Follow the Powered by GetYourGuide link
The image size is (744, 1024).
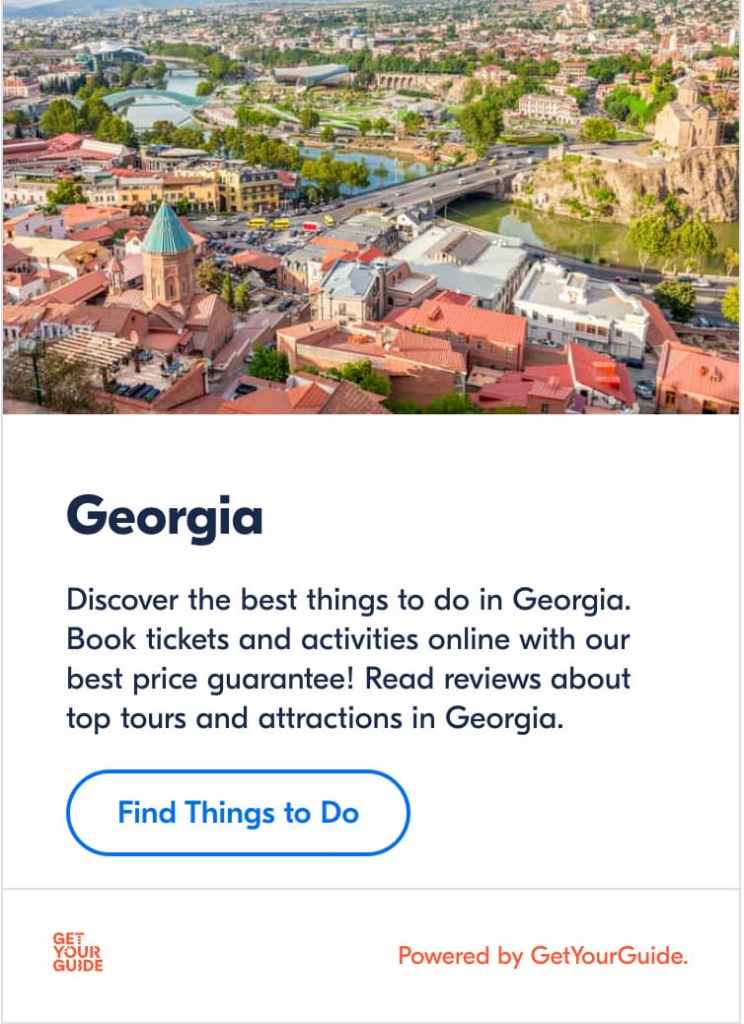coord(543,956)
